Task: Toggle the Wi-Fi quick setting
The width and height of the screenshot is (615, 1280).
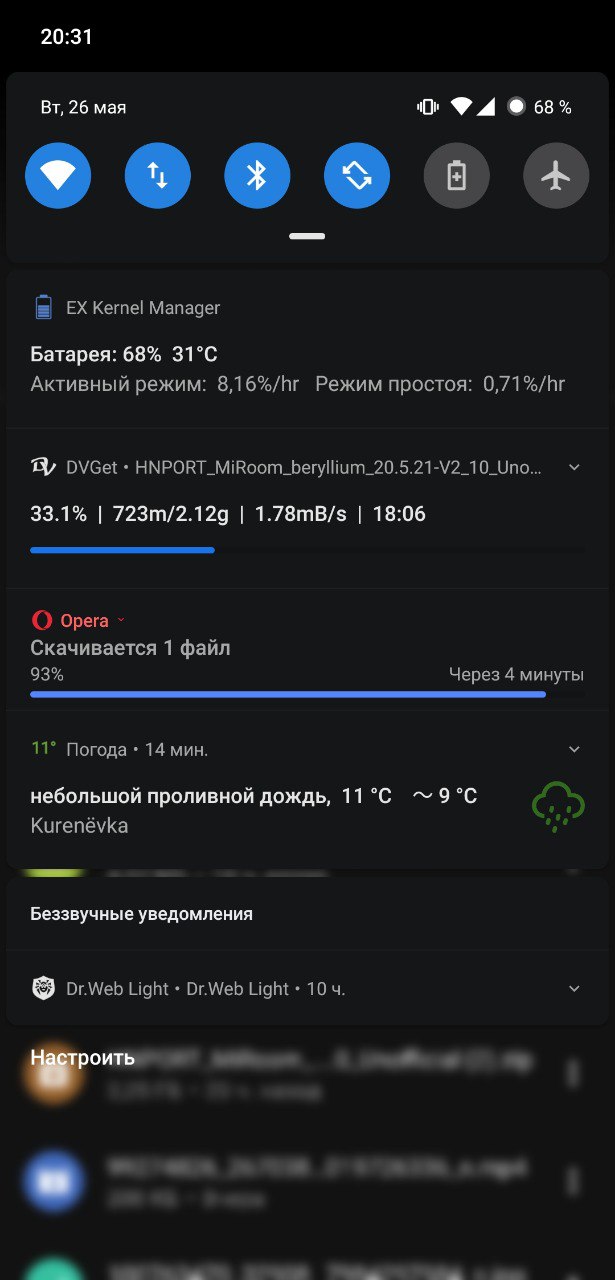Action: coord(58,176)
